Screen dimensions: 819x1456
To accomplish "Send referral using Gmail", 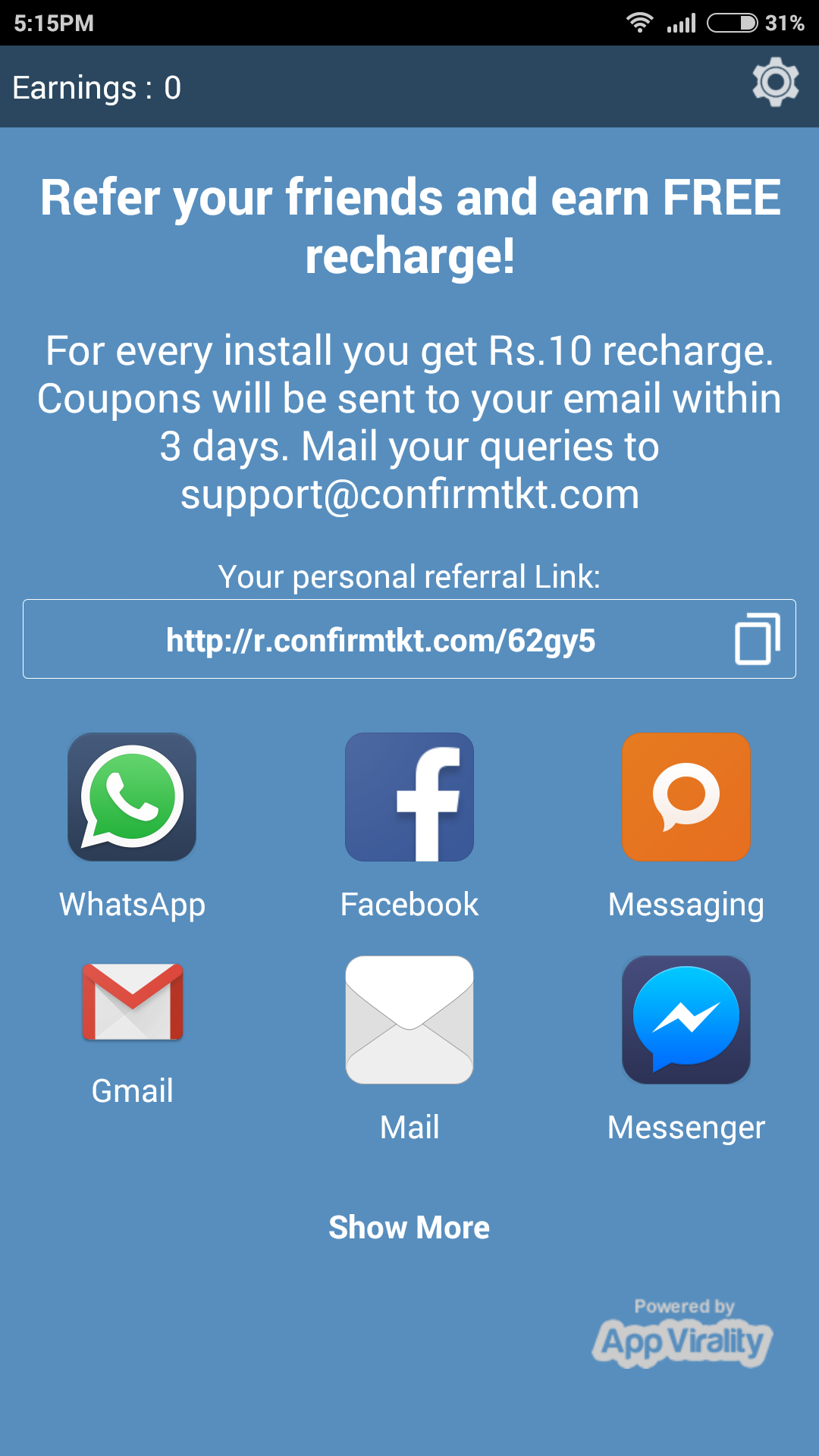I will (x=133, y=1003).
